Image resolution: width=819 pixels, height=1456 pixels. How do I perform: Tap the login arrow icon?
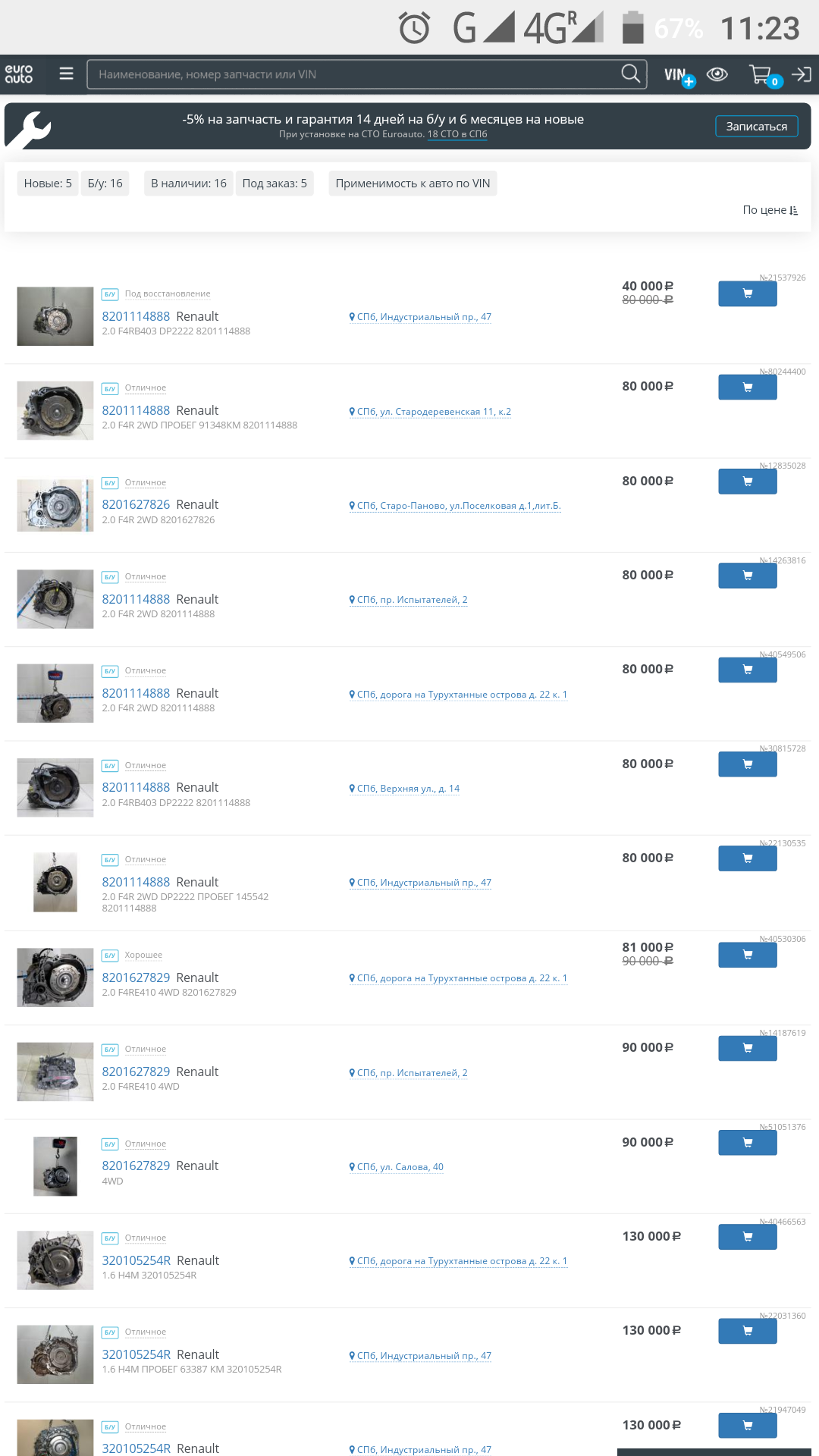coord(802,74)
